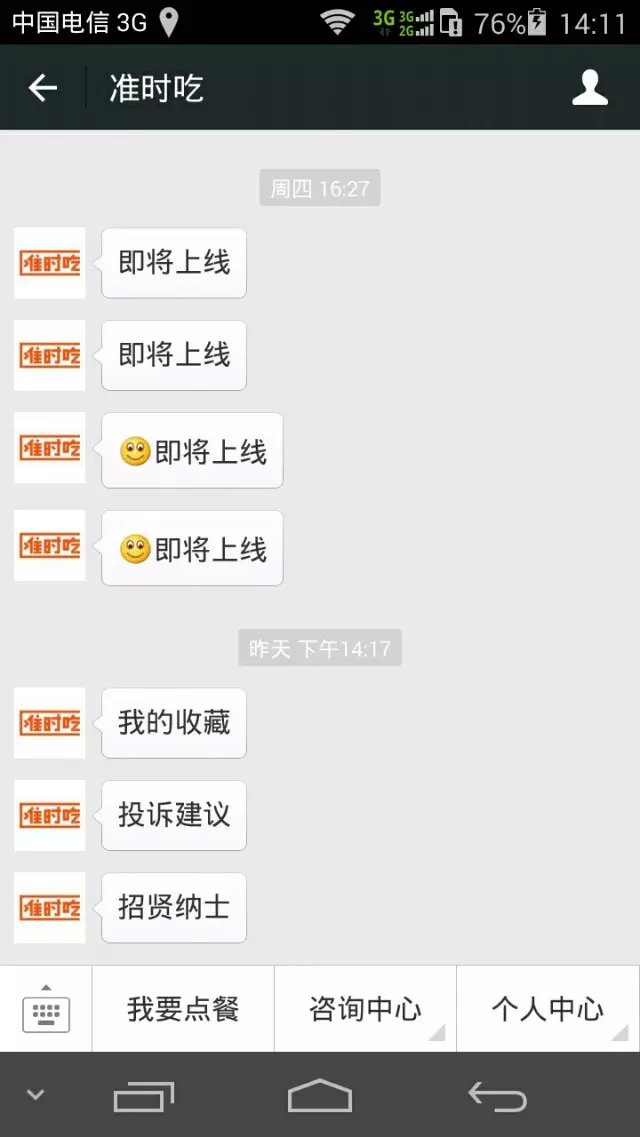Expand the 咨询中心 menu
This screenshot has width=640, height=1137.
tap(365, 1009)
